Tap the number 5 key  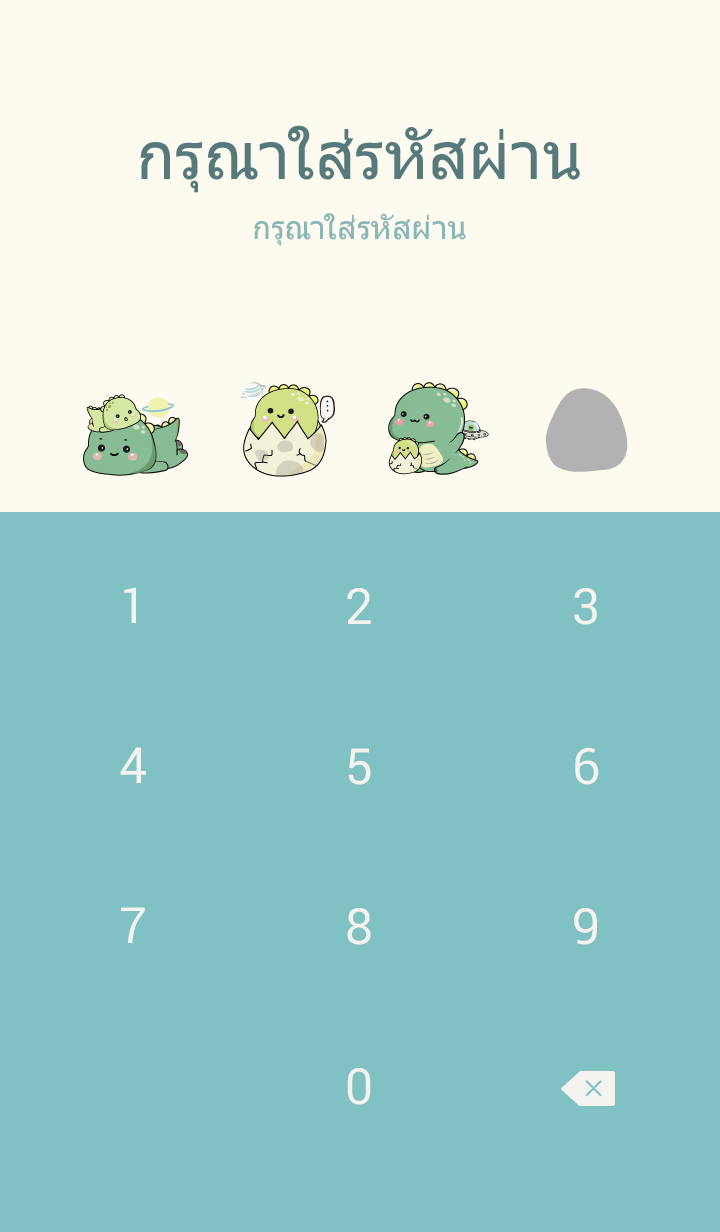pyautogui.click(x=359, y=767)
